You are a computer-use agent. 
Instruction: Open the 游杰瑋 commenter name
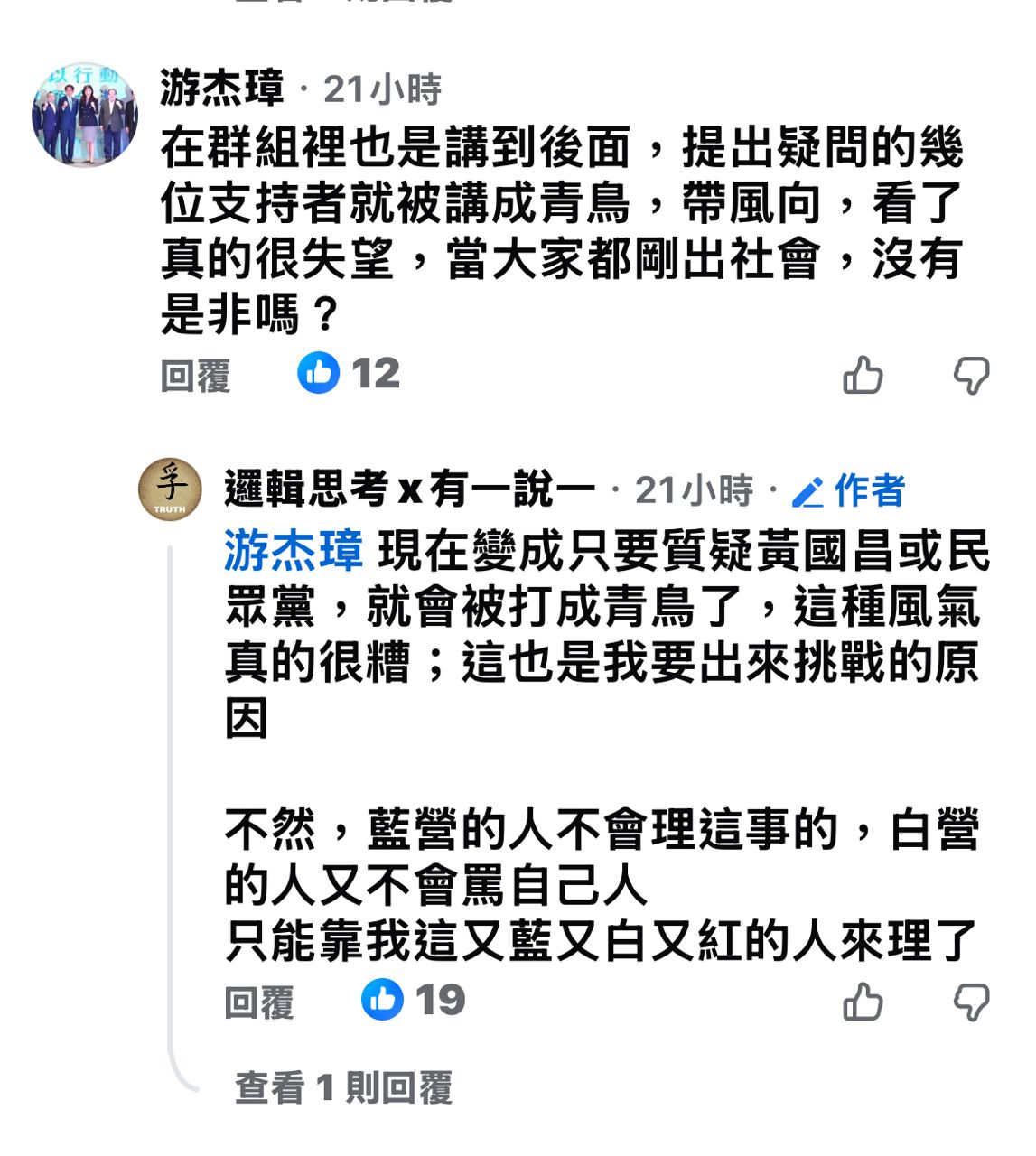pos(221,89)
